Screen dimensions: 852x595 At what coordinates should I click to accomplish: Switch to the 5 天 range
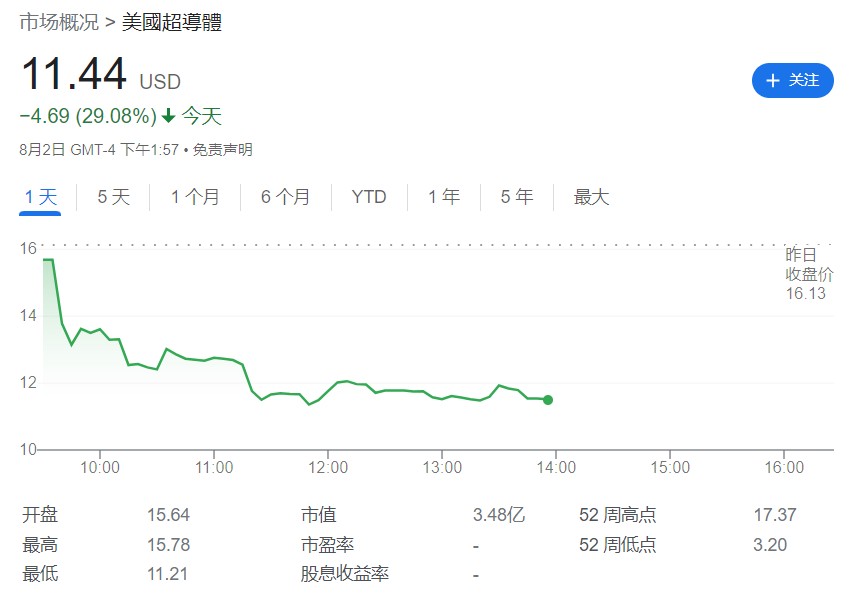coord(113,197)
